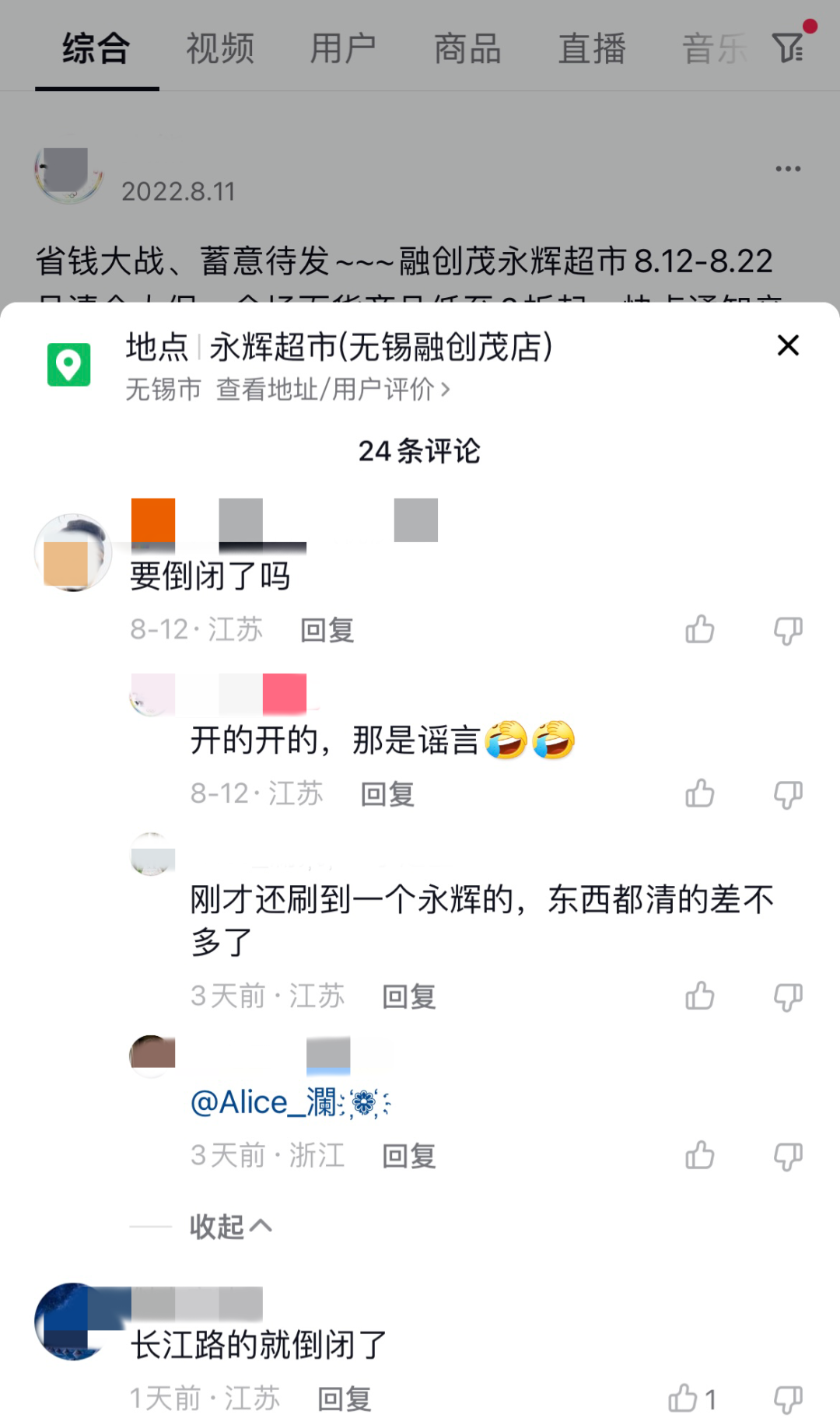Like the reply 开的开的，那是谣言
840x1418 pixels.
click(700, 794)
